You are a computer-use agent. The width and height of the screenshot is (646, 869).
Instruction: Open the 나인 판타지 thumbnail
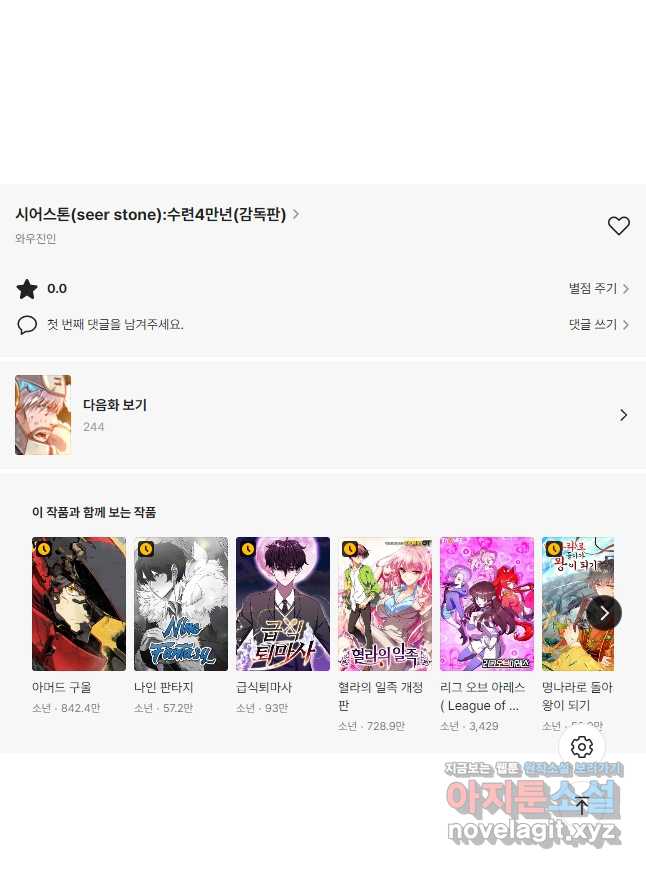click(181, 604)
